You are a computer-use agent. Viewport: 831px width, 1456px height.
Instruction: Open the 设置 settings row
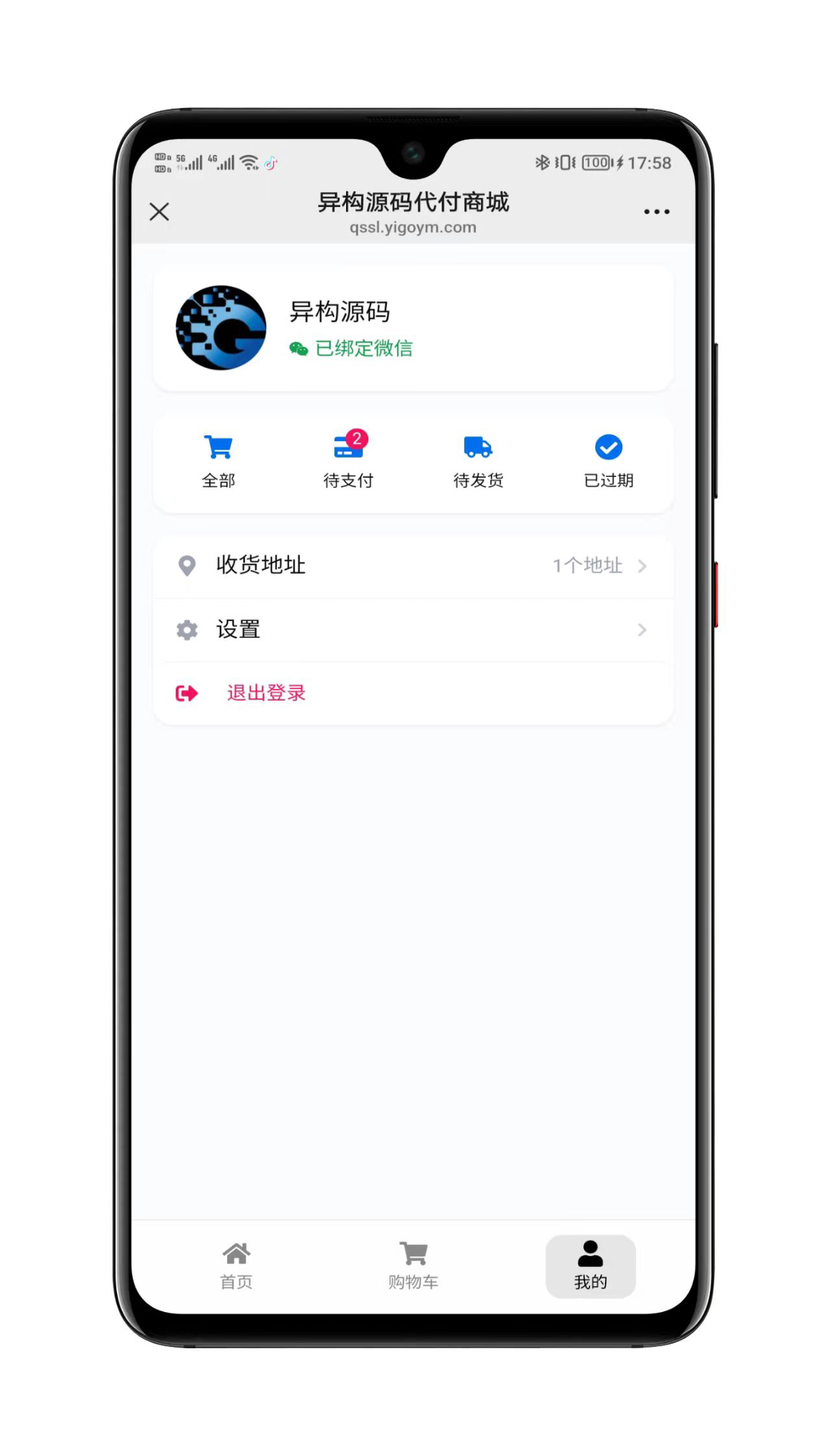pos(413,629)
